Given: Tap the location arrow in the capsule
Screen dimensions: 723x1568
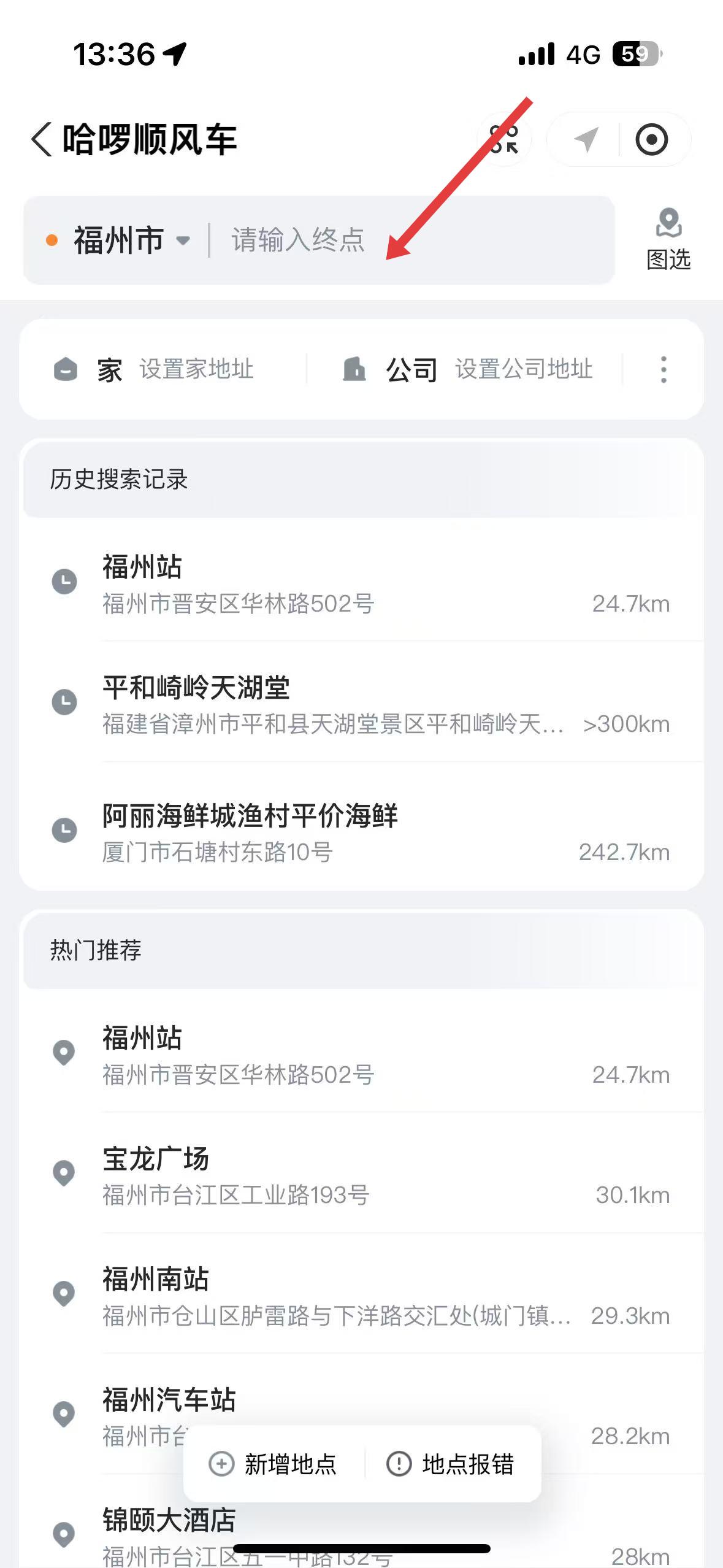Looking at the screenshot, I should (x=586, y=140).
